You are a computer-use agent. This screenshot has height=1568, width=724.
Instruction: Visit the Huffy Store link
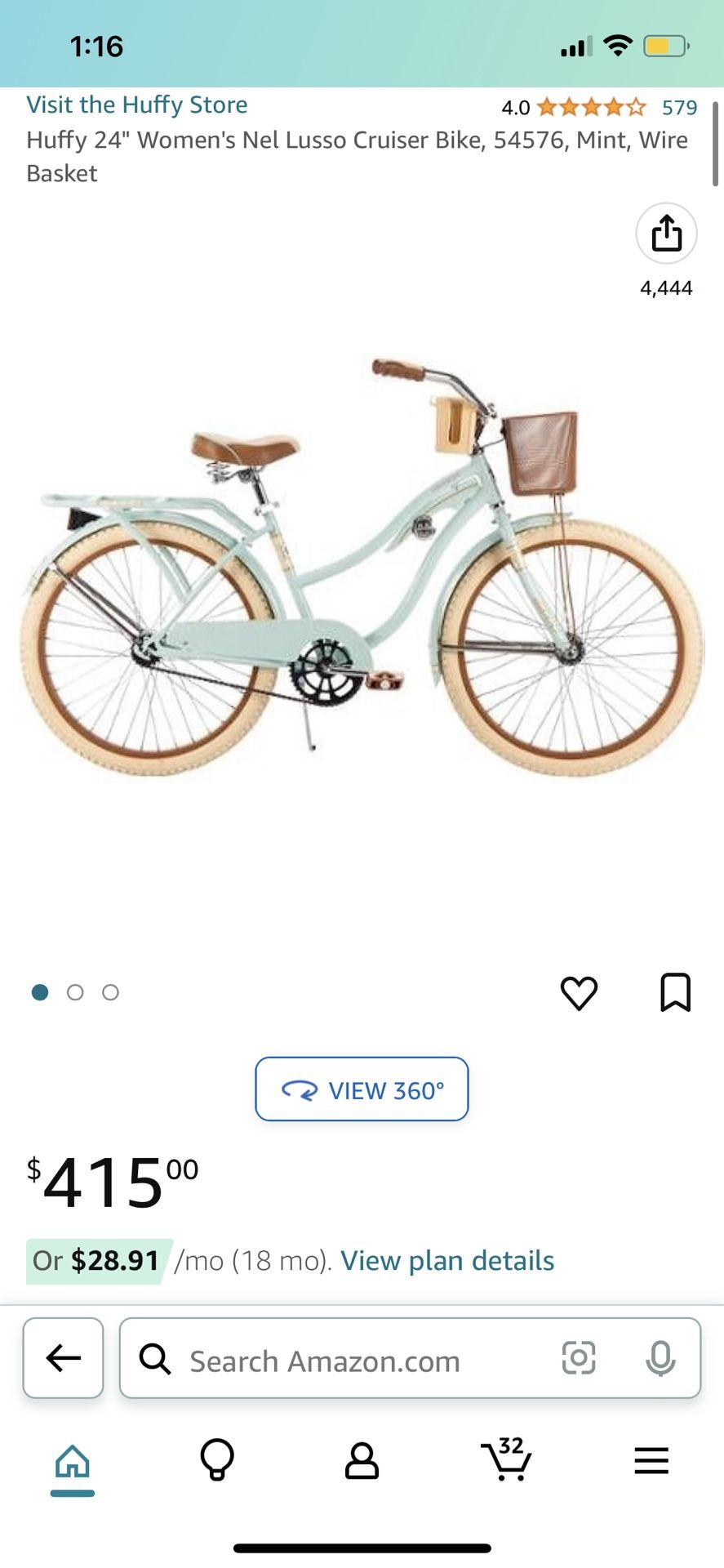[x=137, y=105]
